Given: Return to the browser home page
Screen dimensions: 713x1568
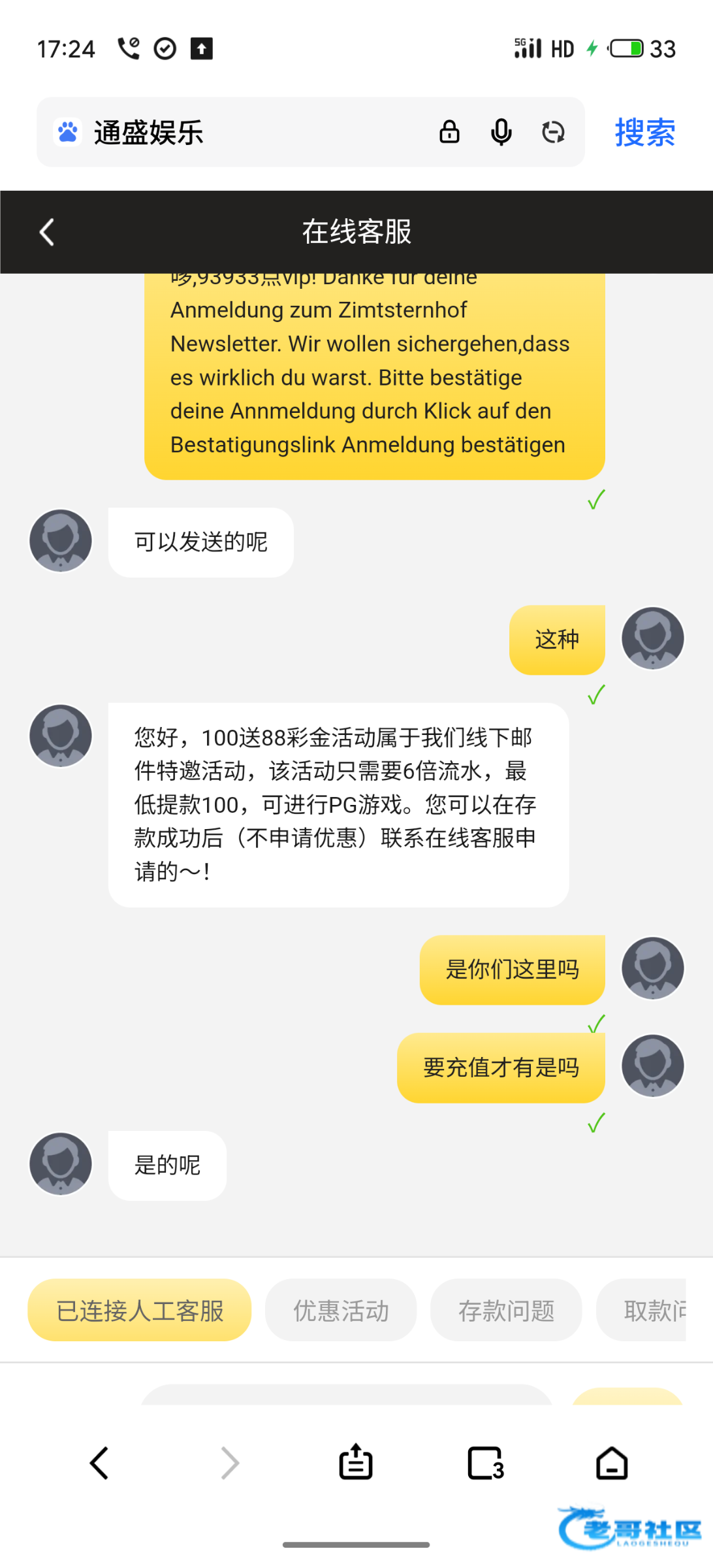Looking at the screenshot, I should point(612,1463).
